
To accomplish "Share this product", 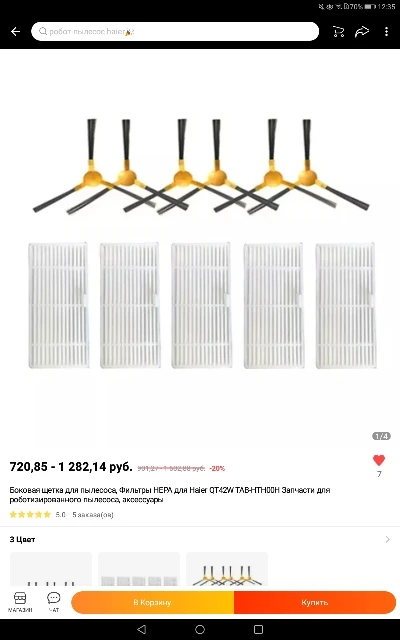I will click(362, 31).
